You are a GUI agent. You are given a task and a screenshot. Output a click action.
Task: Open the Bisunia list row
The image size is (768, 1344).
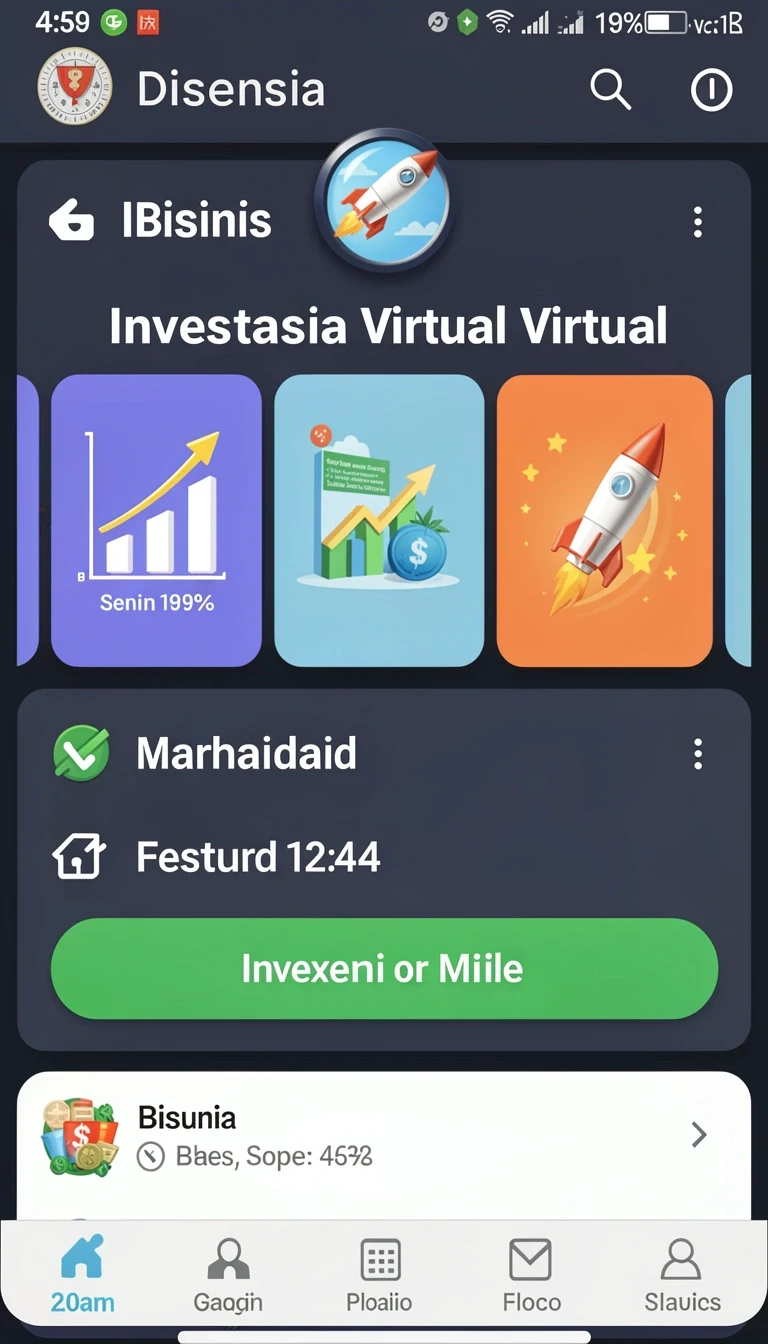(x=384, y=1137)
